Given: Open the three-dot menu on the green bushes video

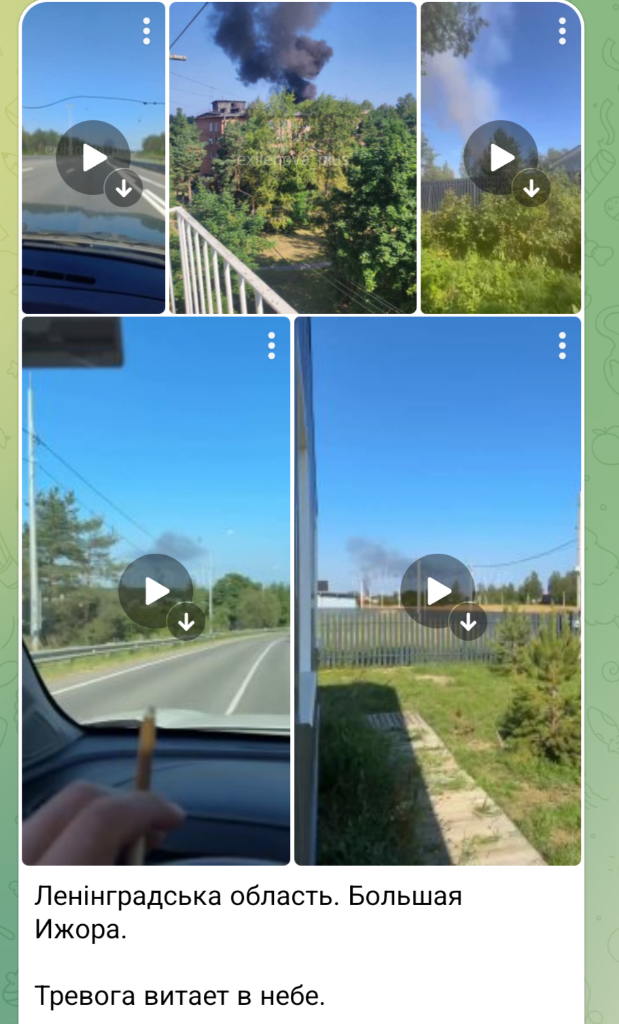Looking at the screenshot, I should point(562,31).
